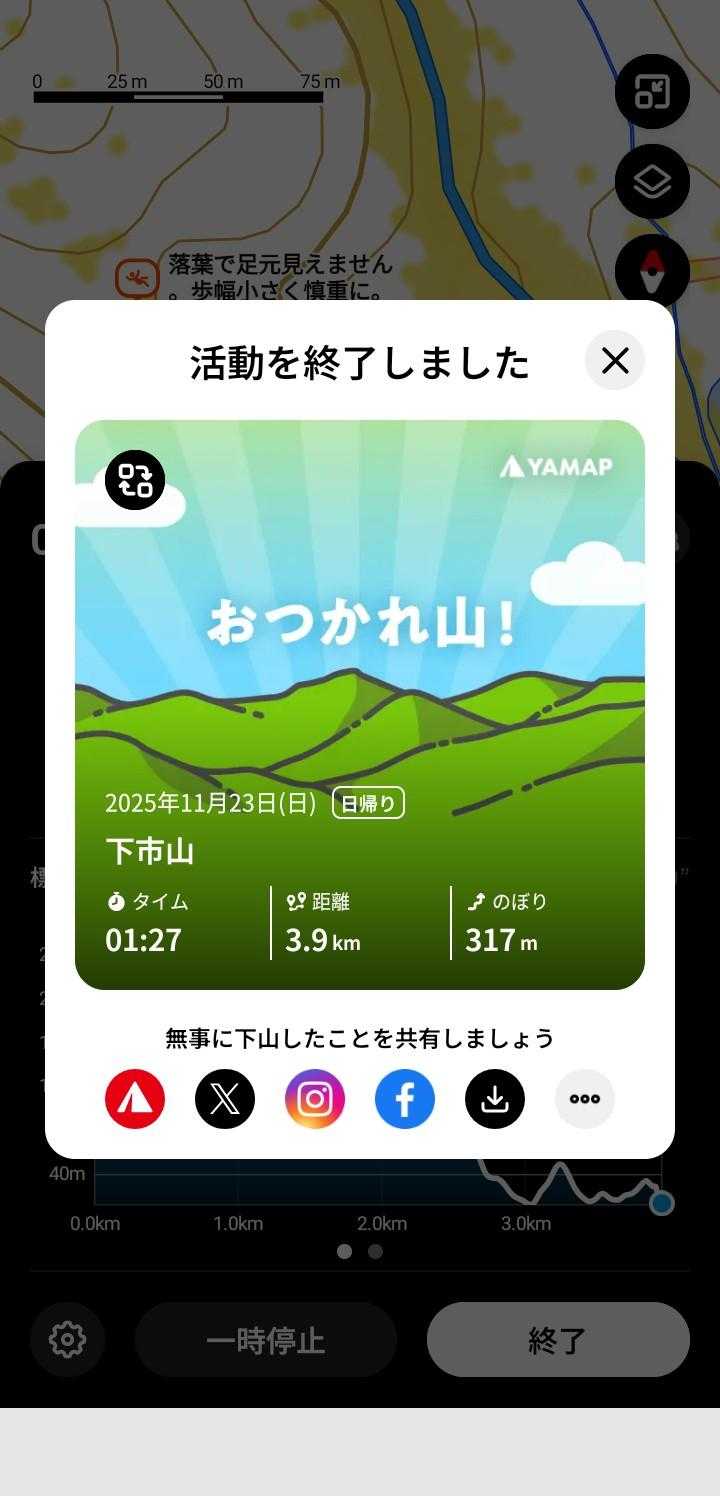Screen dimensions: 720x1496
Task: Post the activity on Facebook
Action: pyautogui.click(x=405, y=1099)
